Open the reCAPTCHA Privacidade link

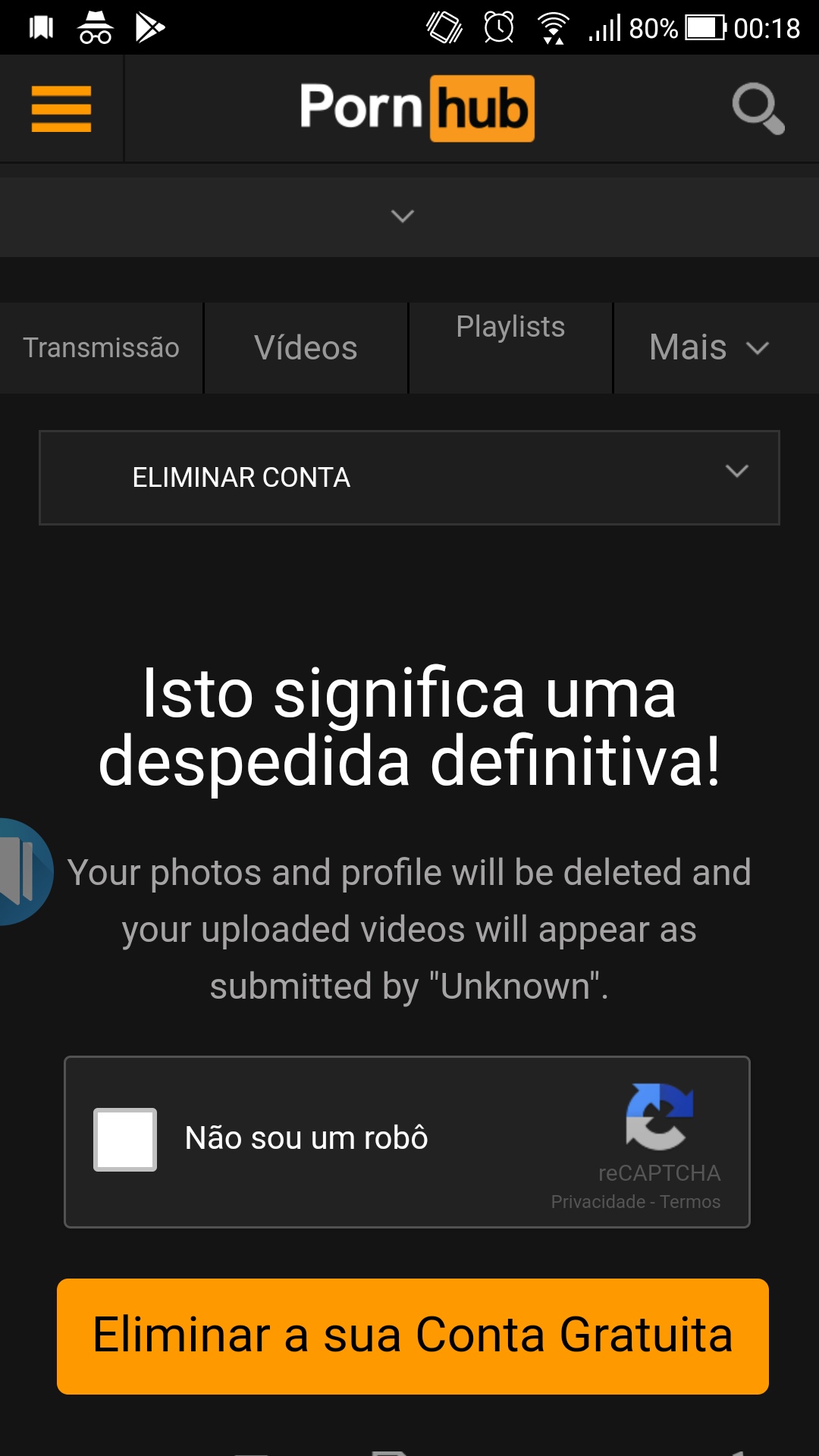(598, 1202)
